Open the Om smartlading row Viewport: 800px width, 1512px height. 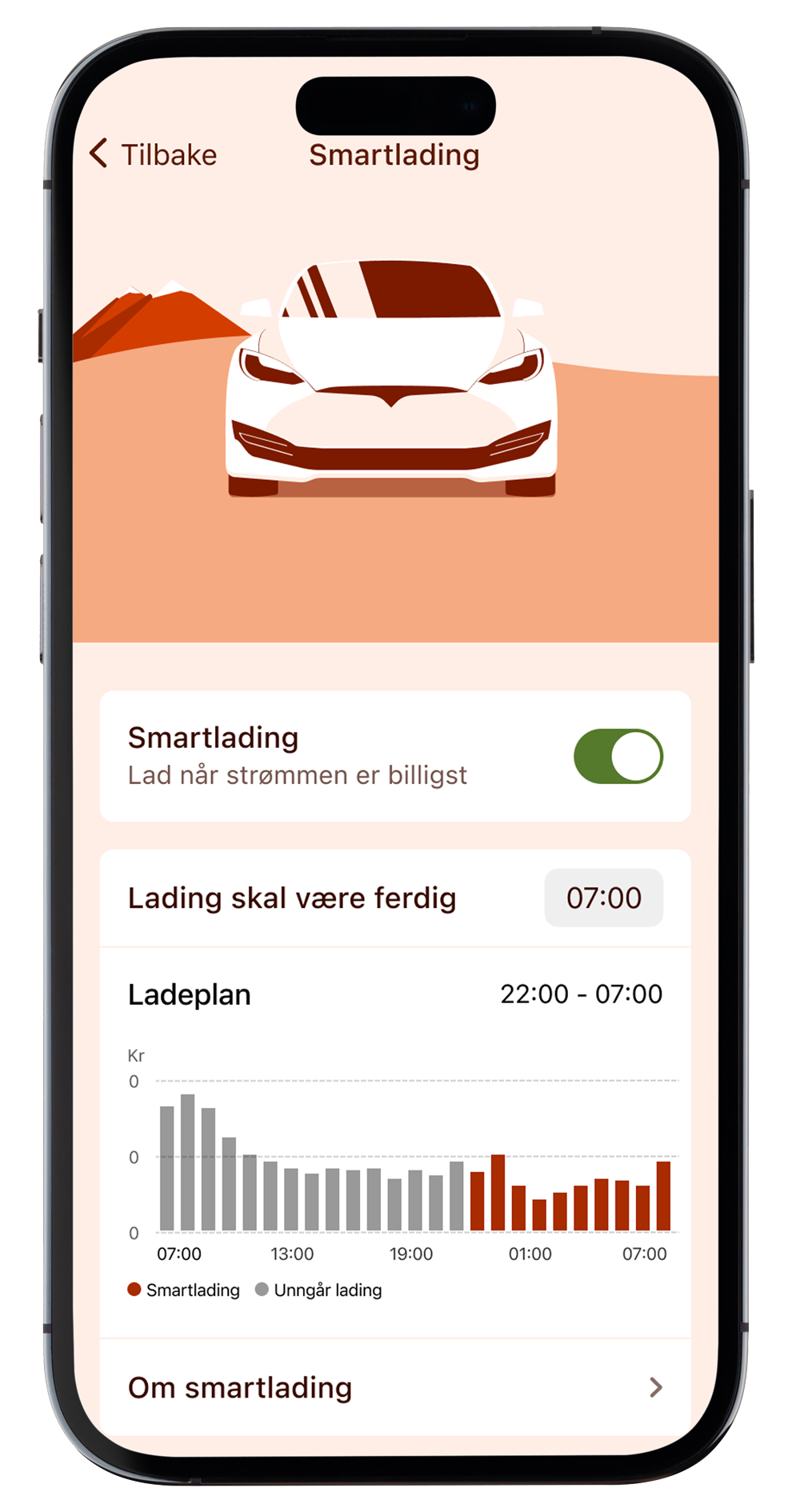coord(394,1387)
